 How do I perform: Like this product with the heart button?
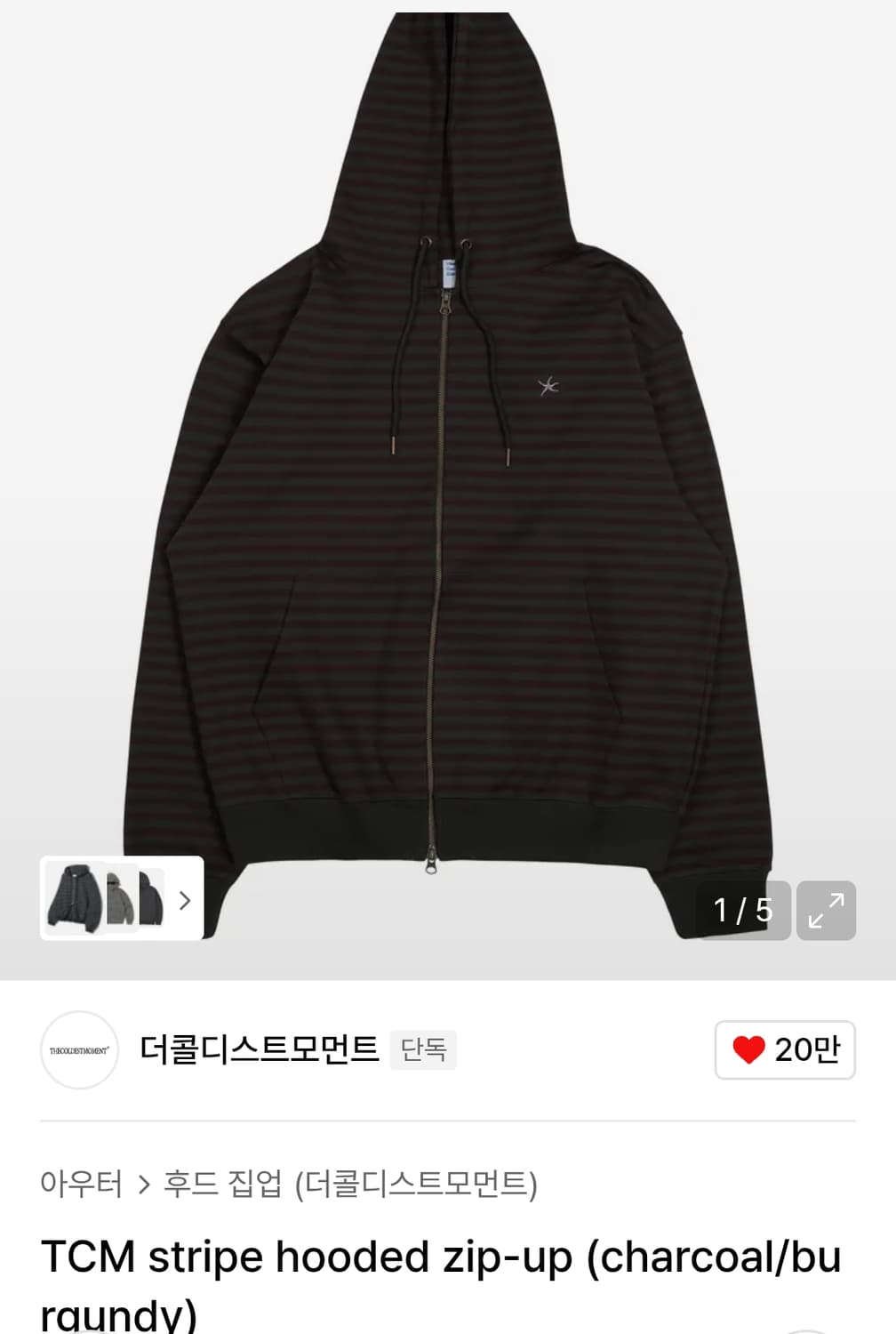pyautogui.click(x=785, y=1050)
